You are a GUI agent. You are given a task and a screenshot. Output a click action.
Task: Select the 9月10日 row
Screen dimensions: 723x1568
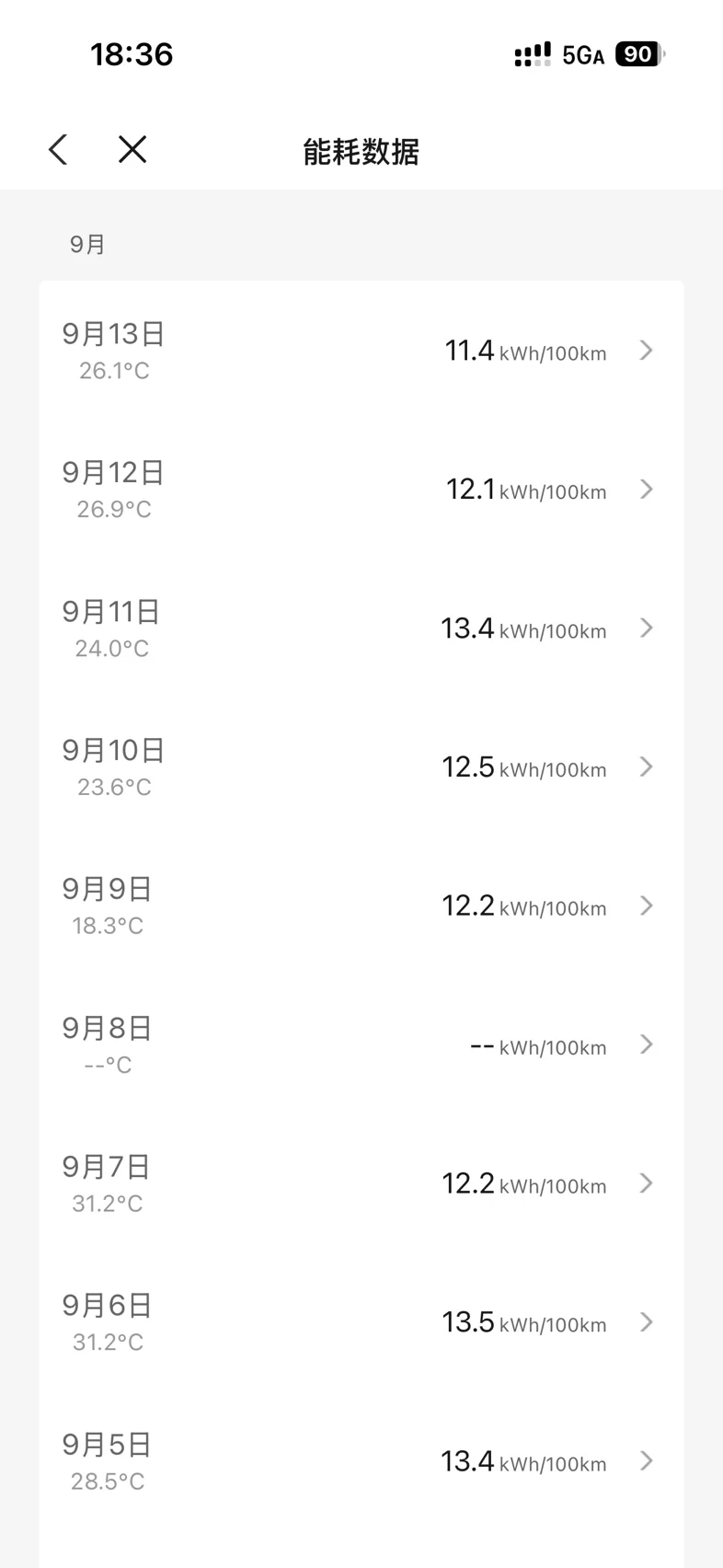coord(361,767)
